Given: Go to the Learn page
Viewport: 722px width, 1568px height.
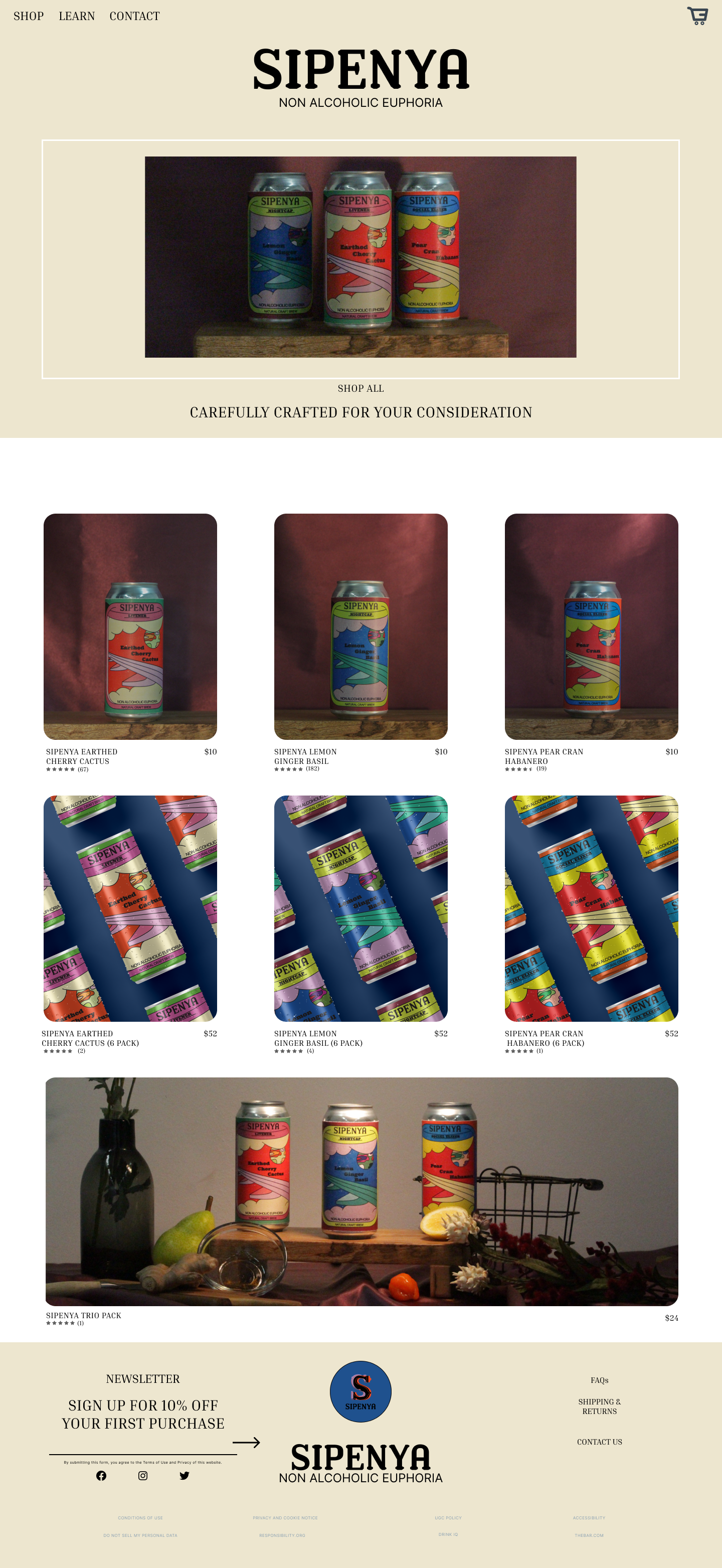Looking at the screenshot, I should [77, 17].
